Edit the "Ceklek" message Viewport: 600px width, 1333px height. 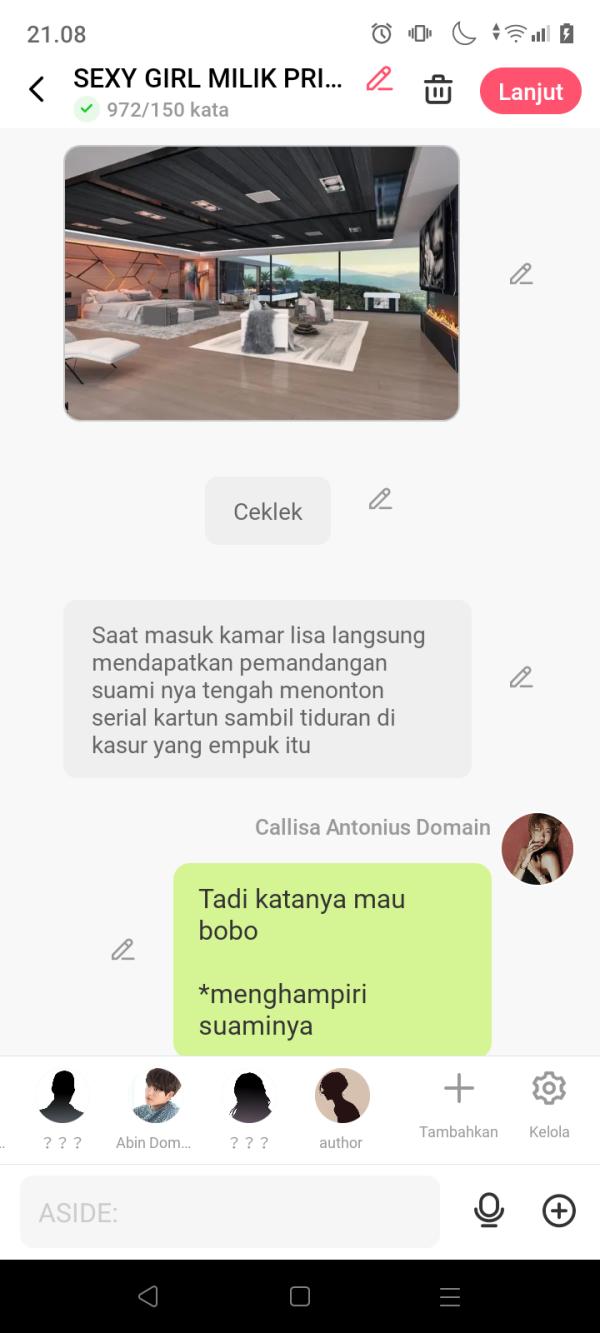tap(380, 499)
